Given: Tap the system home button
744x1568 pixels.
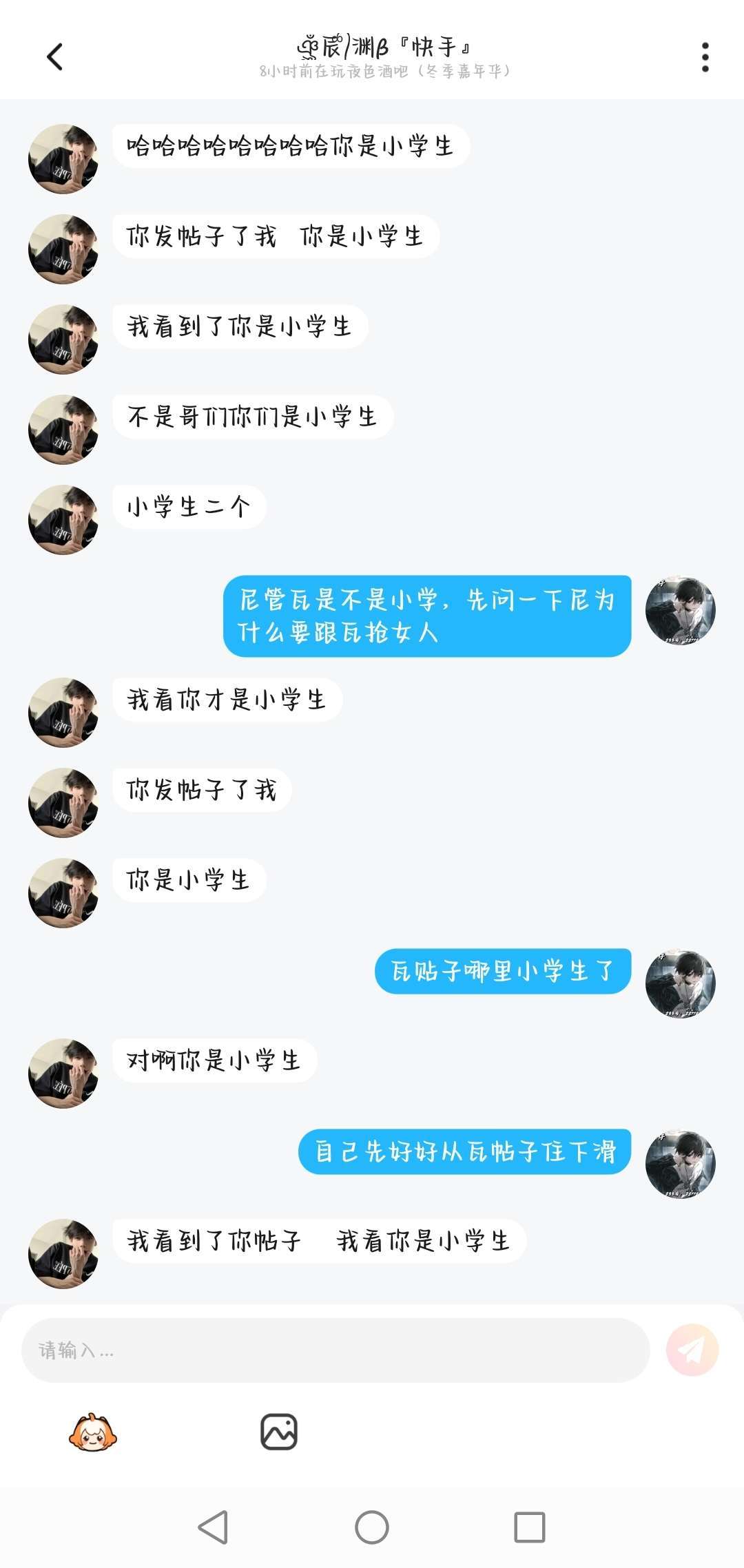Looking at the screenshot, I should click(372, 1527).
